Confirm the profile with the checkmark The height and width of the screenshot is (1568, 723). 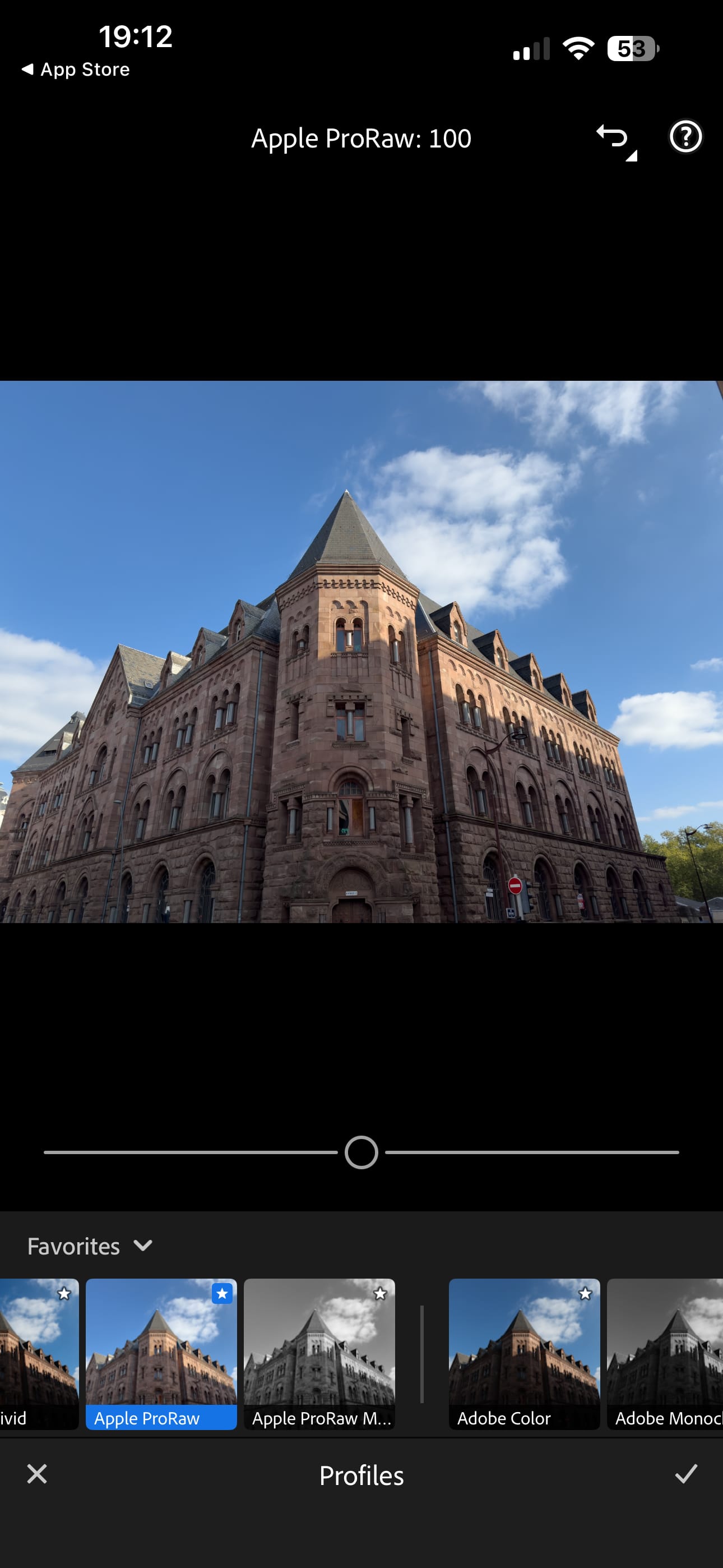point(686,1474)
